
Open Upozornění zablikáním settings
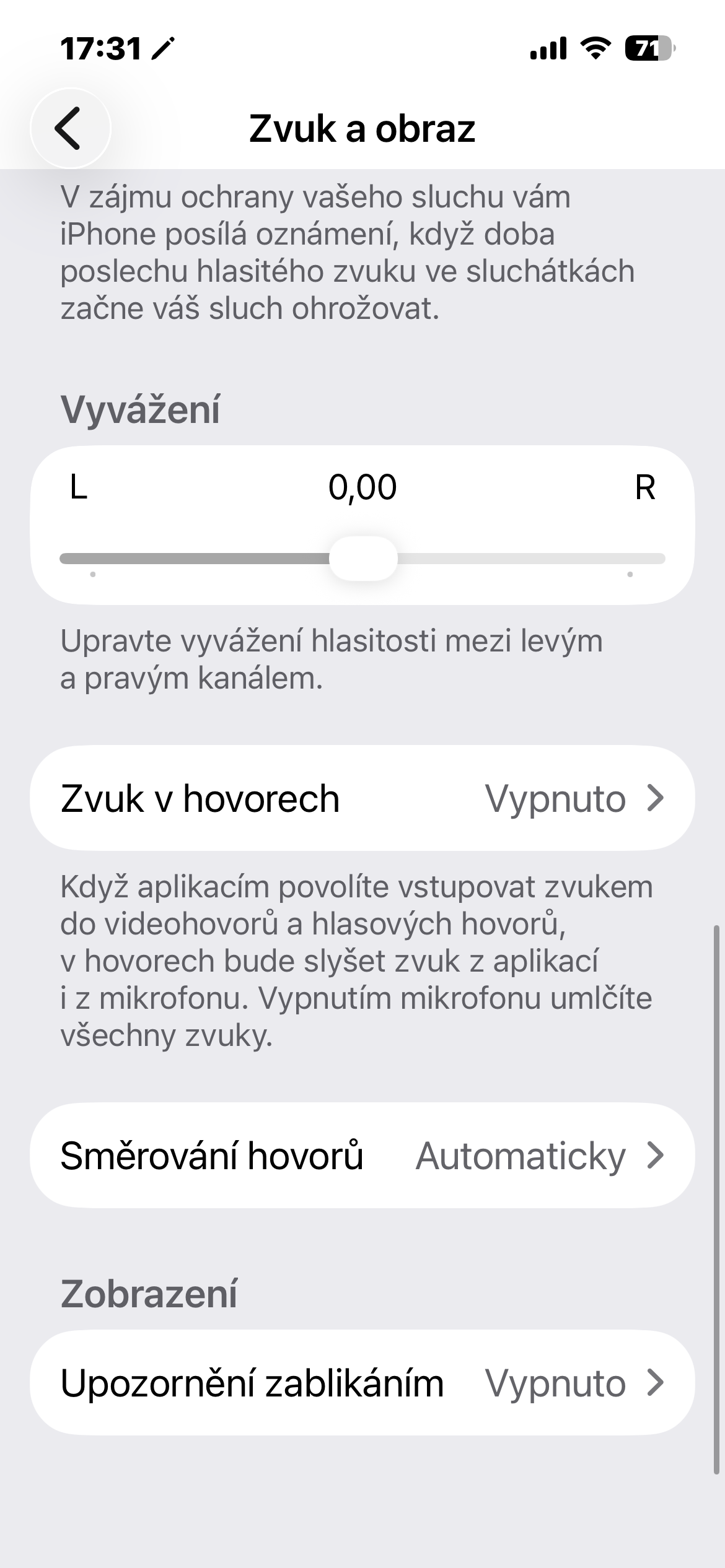[x=362, y=1383]
